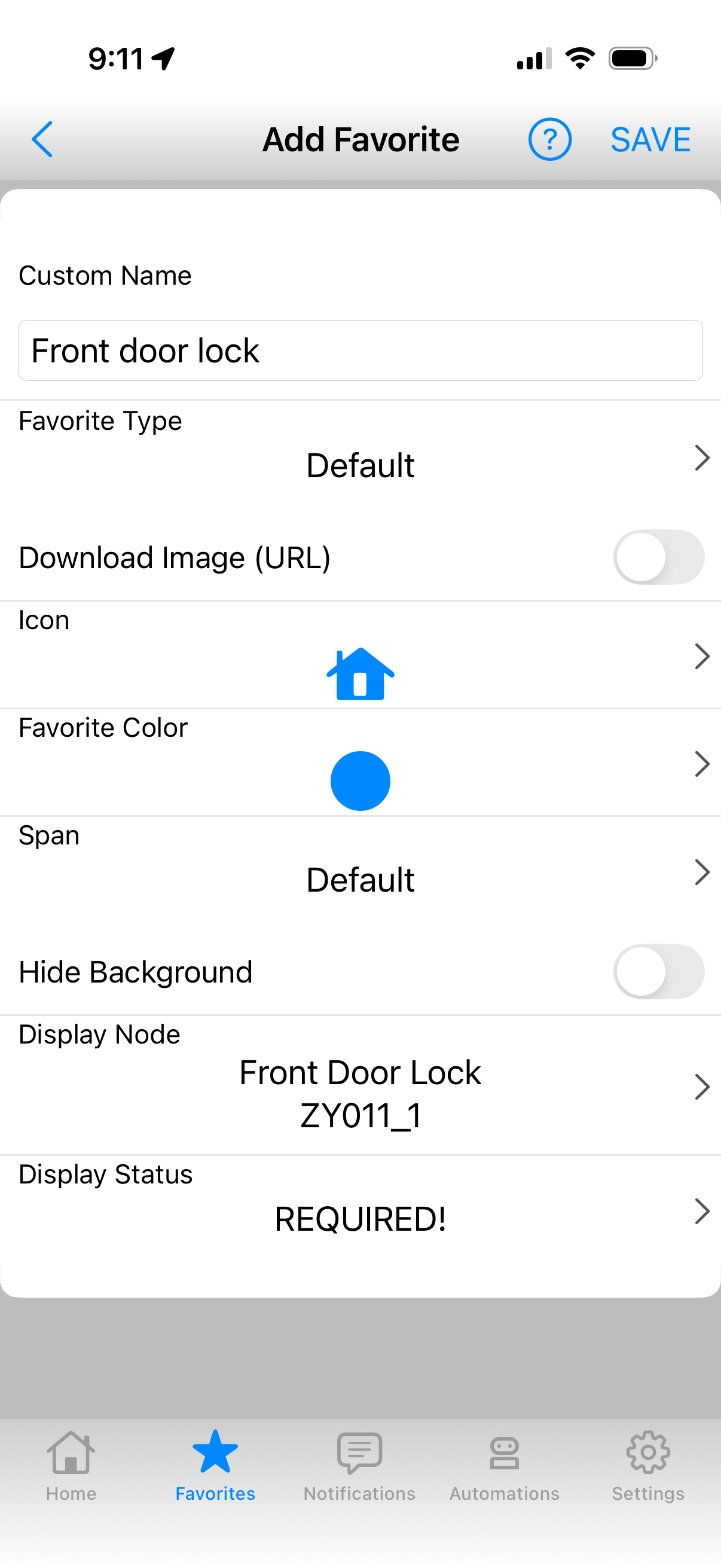This screenshot has height=1568, width=721.
Task: Save the new favorite
Action: pyautogui.click(x=650, y=139)
